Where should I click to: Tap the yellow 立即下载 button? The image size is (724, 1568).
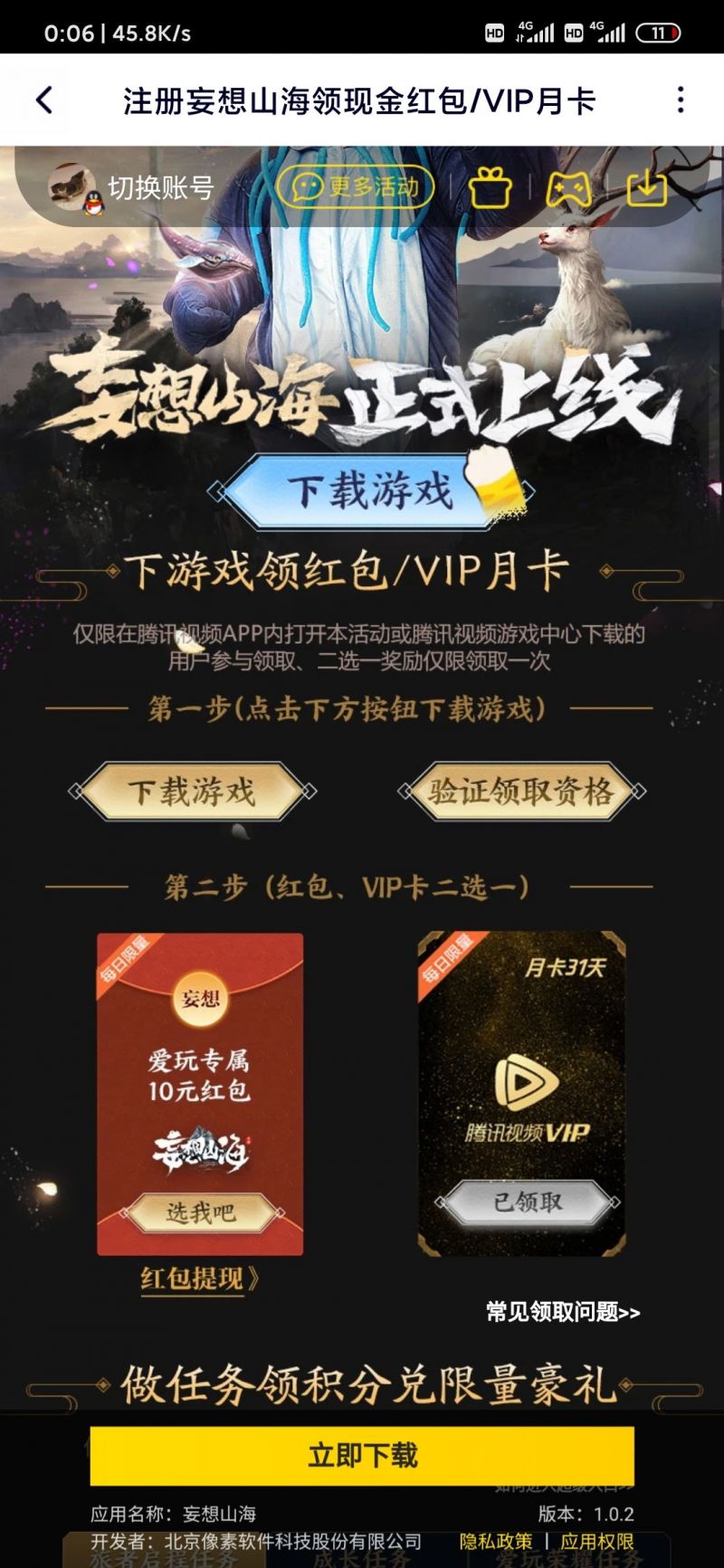click(x=362, y=1456)
